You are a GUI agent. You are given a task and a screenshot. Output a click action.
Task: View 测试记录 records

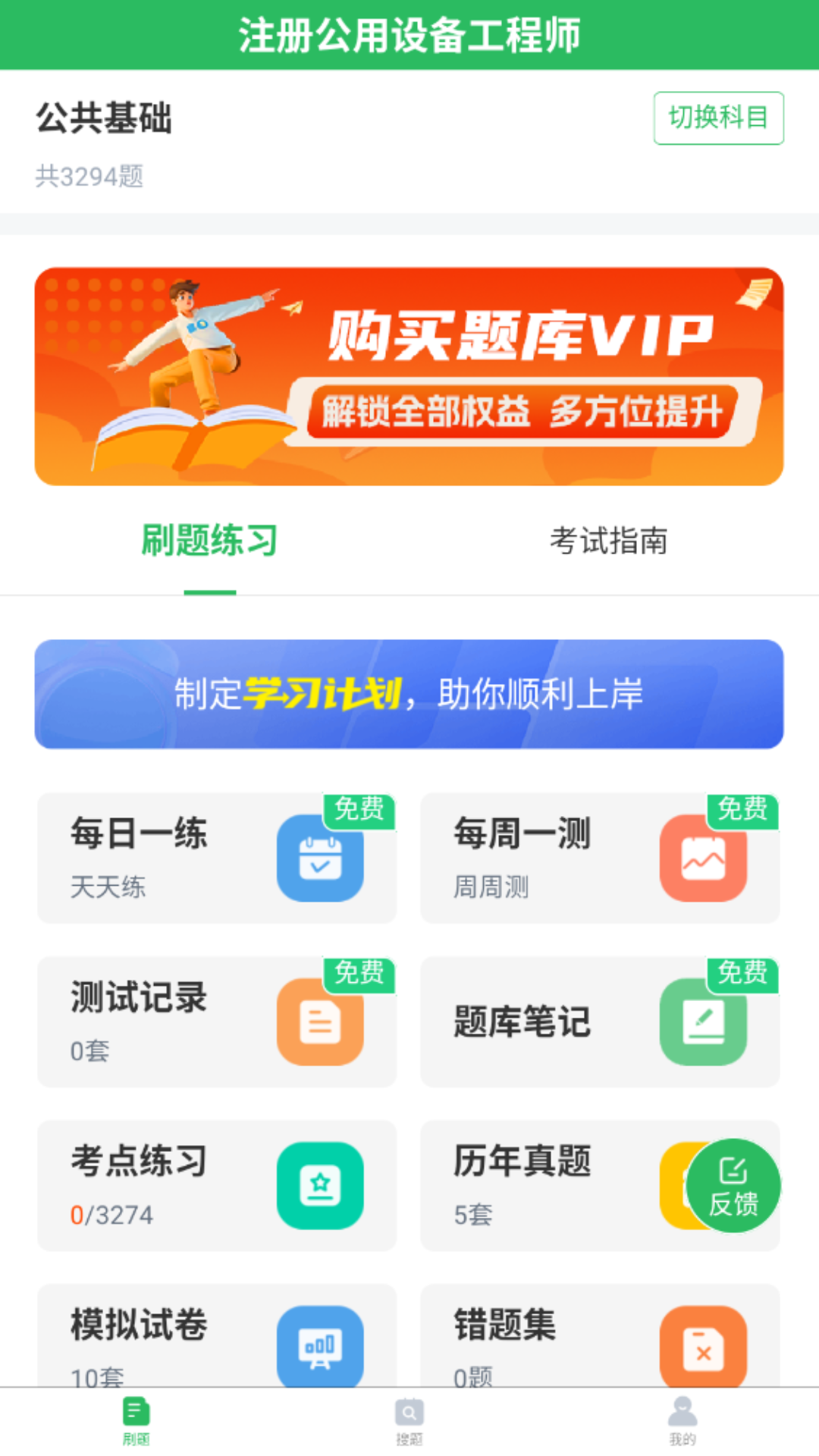point(216,1021)
